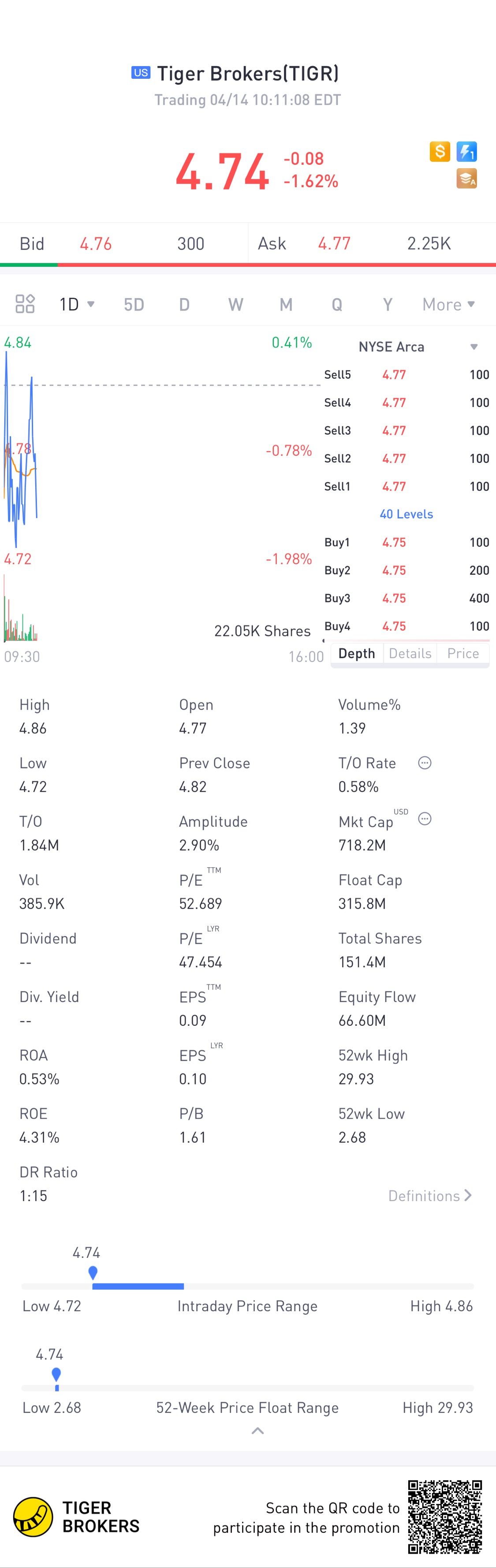Collapse the stats panel with the up chevron
The image size is (496, 1568).
tap(258, 1431)
